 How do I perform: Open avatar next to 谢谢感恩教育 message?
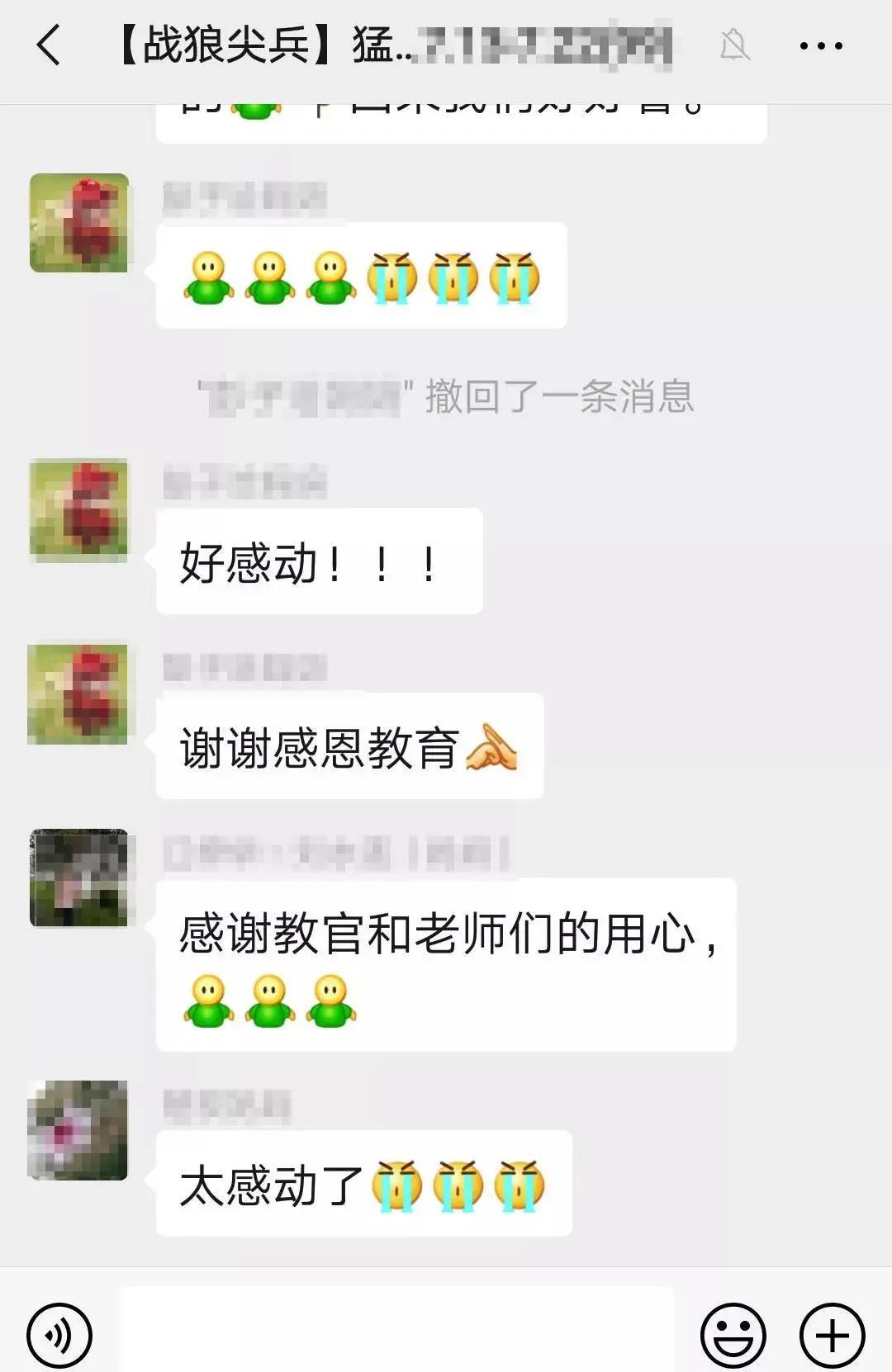[78, 693]
